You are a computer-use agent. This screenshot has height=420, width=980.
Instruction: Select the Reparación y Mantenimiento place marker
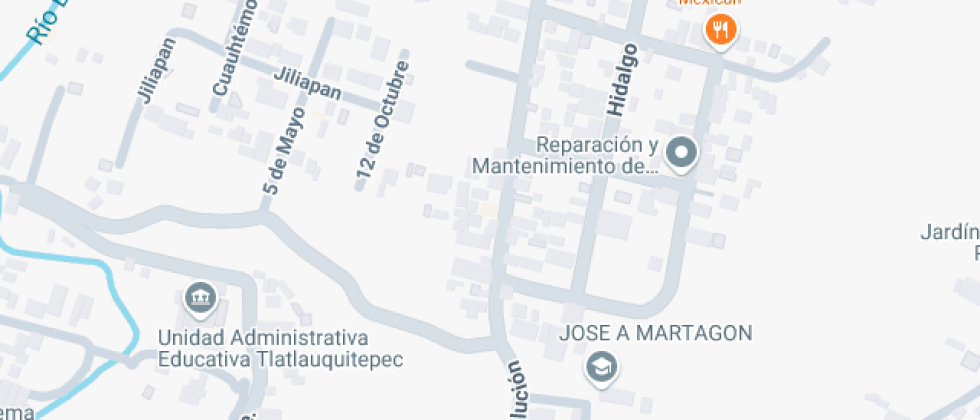click(x=682, y=154)
